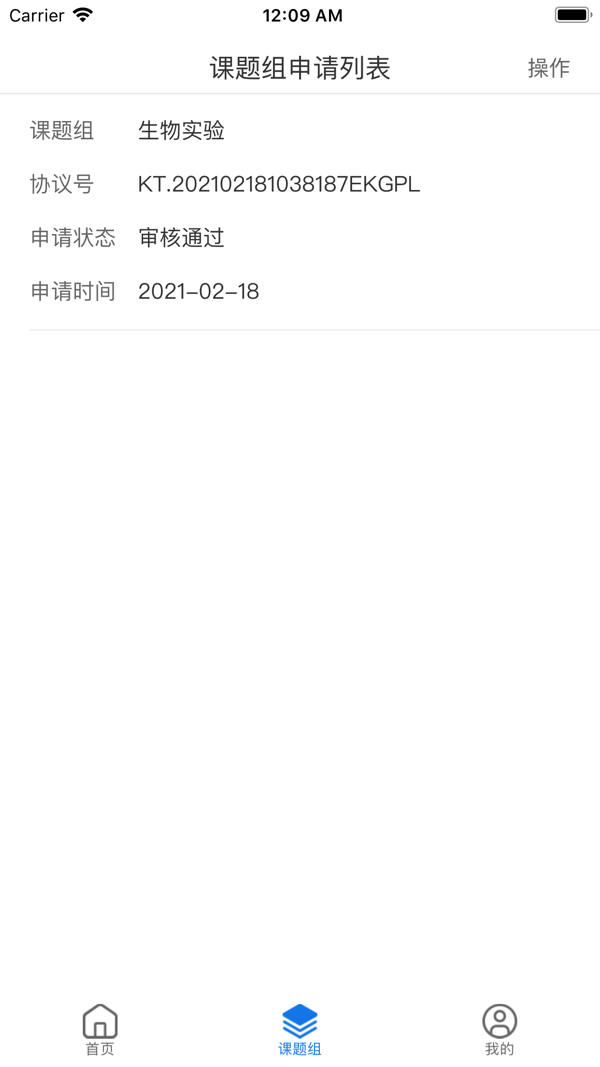Switch to the 首页 tab

click(100, 1030)
